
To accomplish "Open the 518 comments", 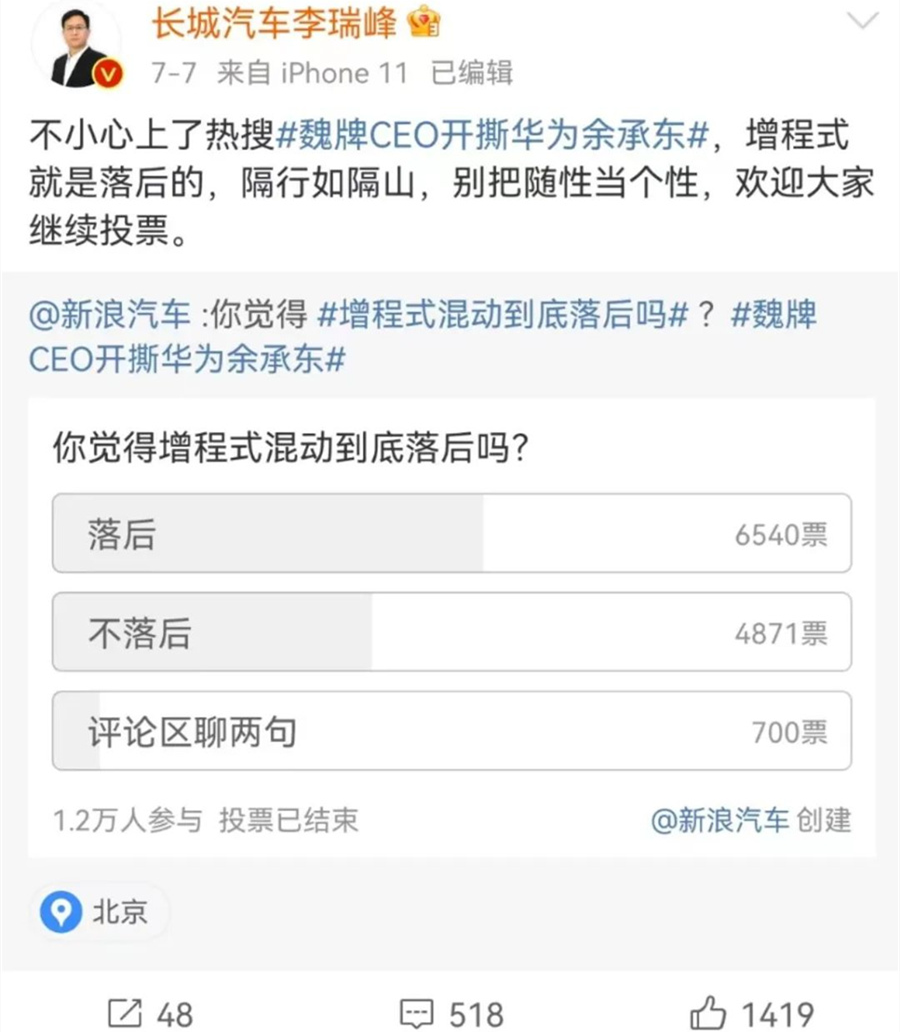I will tap(451, 1012).
